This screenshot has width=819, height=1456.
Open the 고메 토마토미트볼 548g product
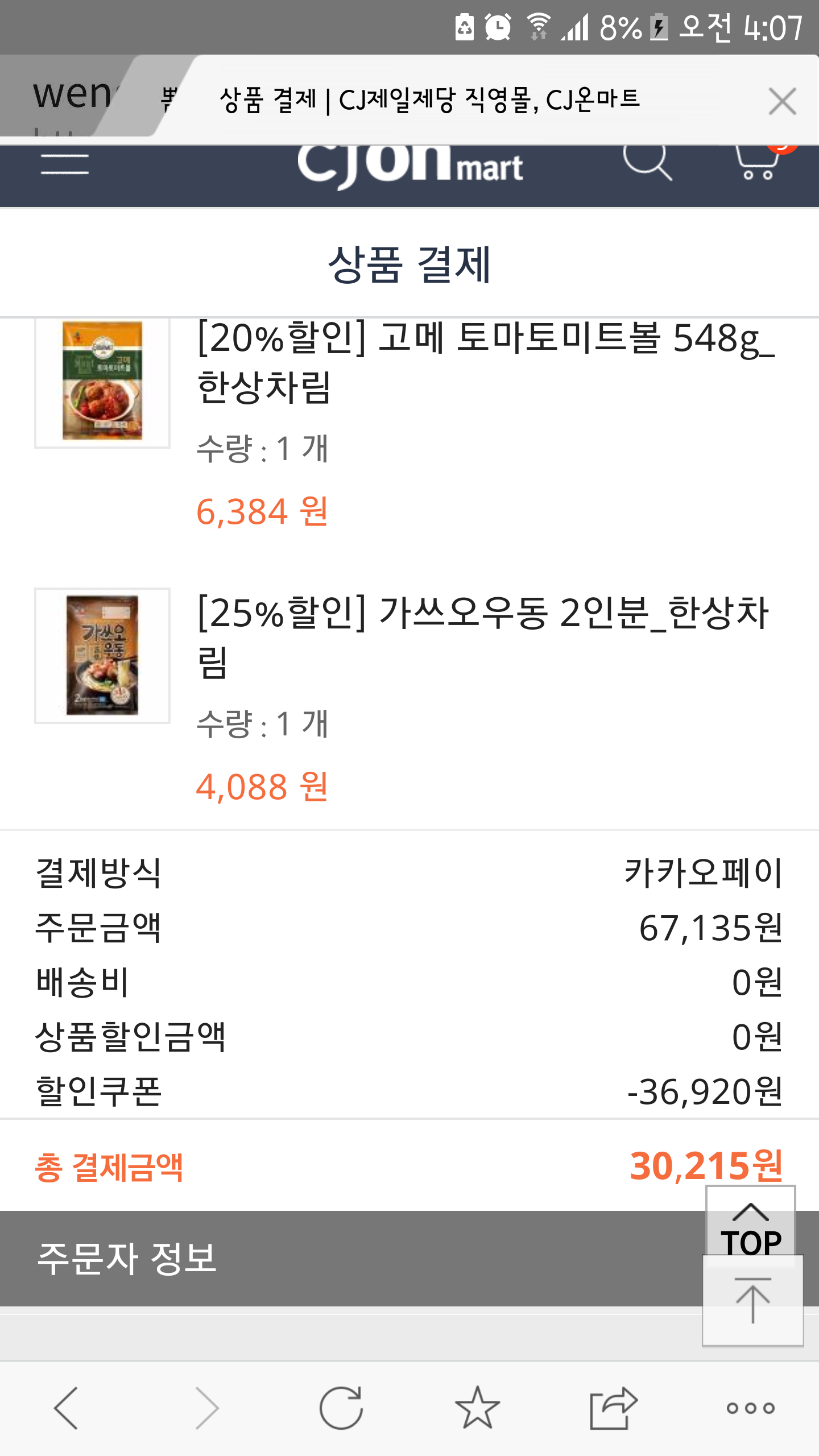pyautogui.click(x=485, y=362)
